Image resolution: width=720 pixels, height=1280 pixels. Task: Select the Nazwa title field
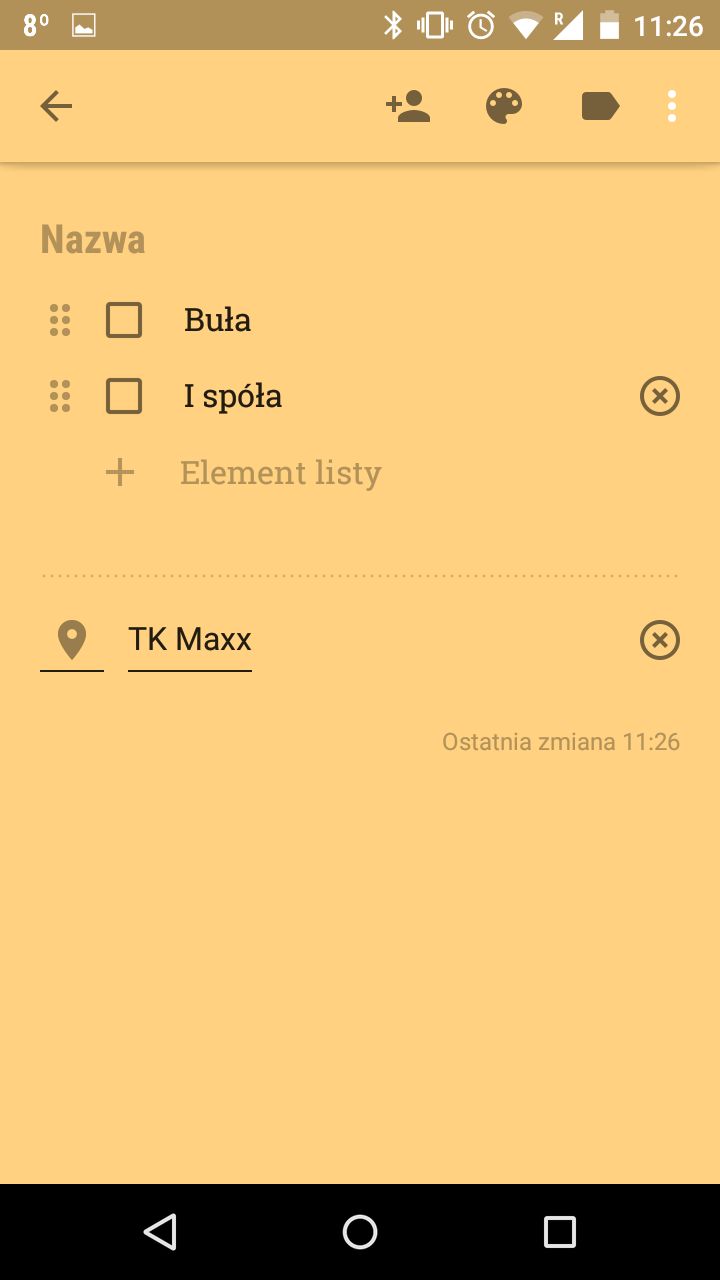[x=93, y=239]
